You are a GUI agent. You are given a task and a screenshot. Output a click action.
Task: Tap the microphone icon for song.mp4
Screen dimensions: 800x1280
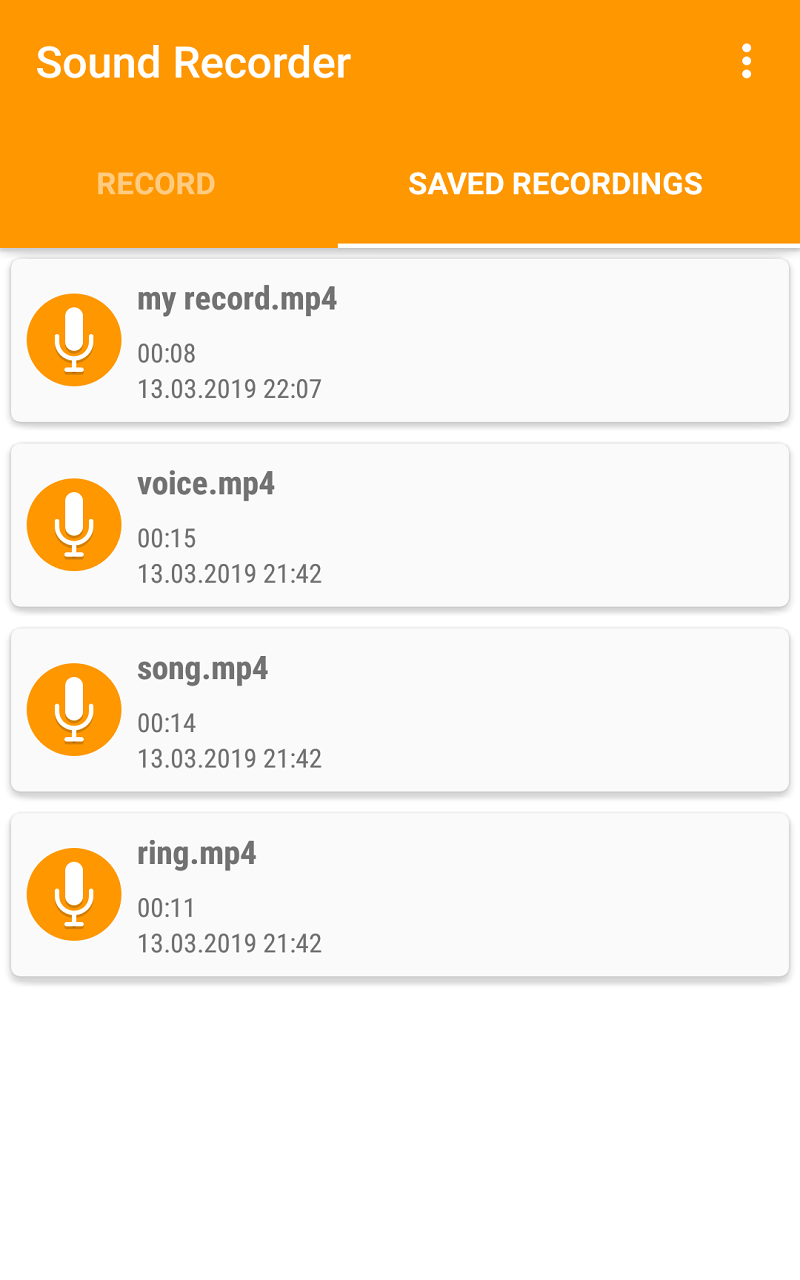(x=74, y=709)
